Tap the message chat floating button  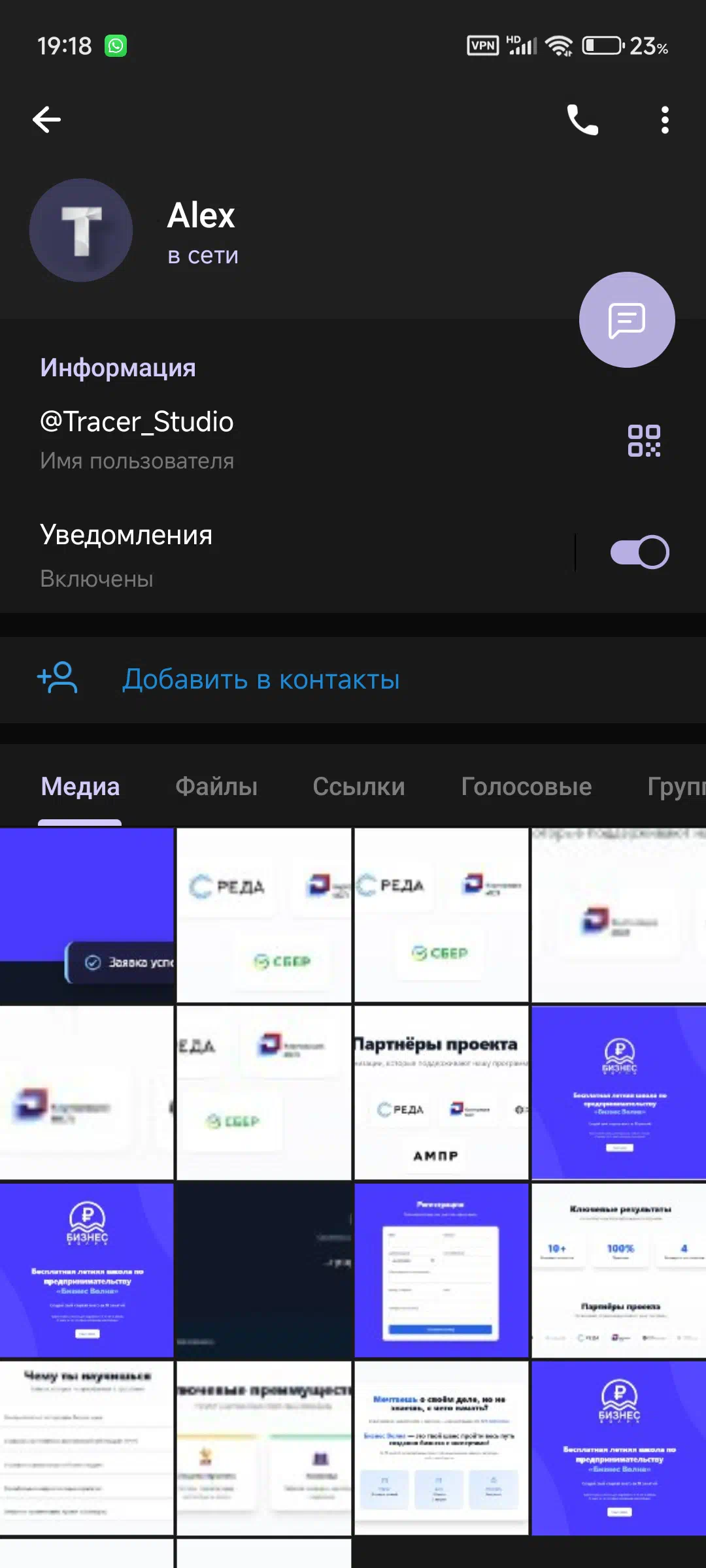(x=627, y=319)
